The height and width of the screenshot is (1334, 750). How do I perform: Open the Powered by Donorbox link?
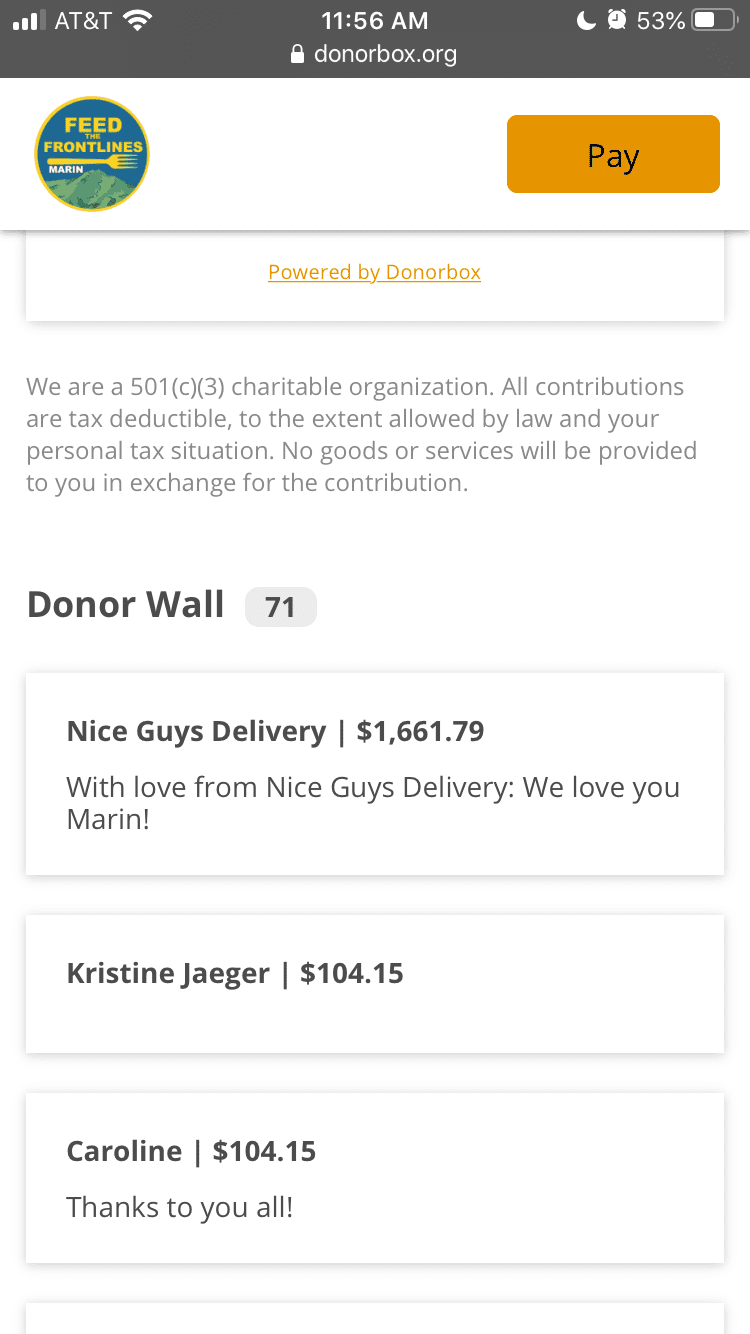[374, 272]
